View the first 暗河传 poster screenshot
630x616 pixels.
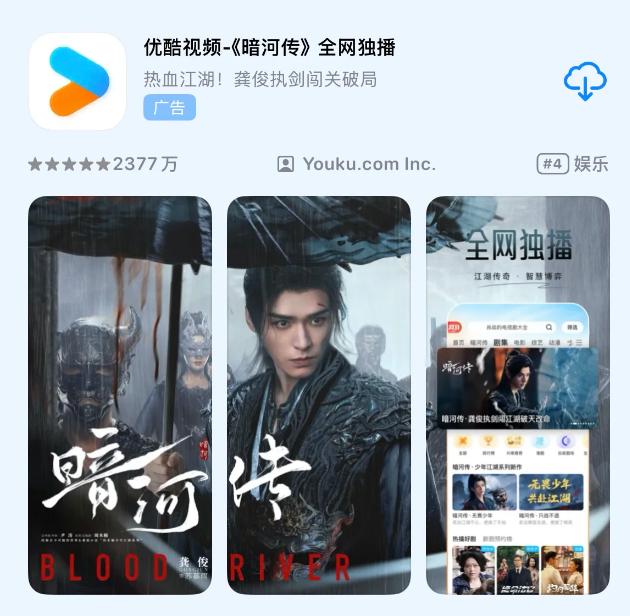[x=120, y=395]
